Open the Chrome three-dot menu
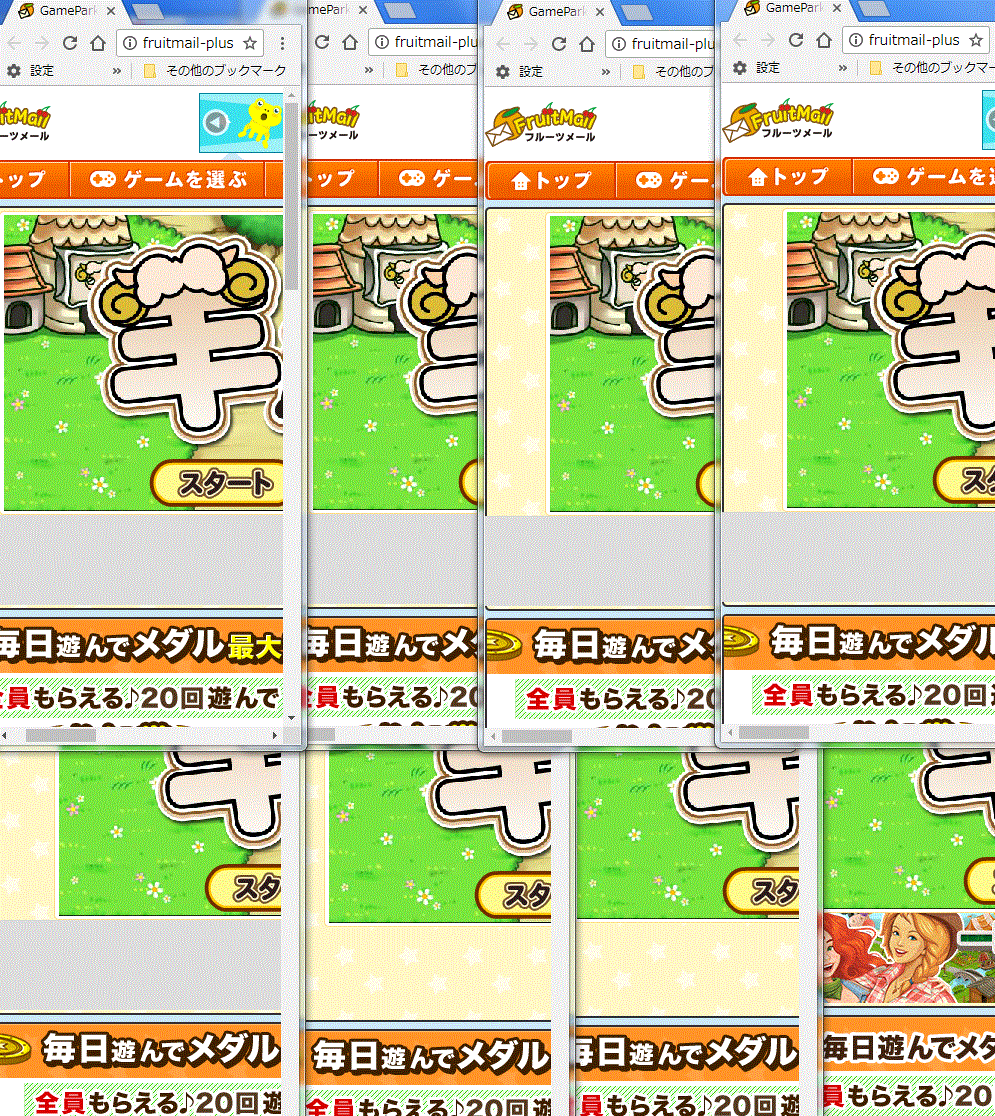 point(283,44)
